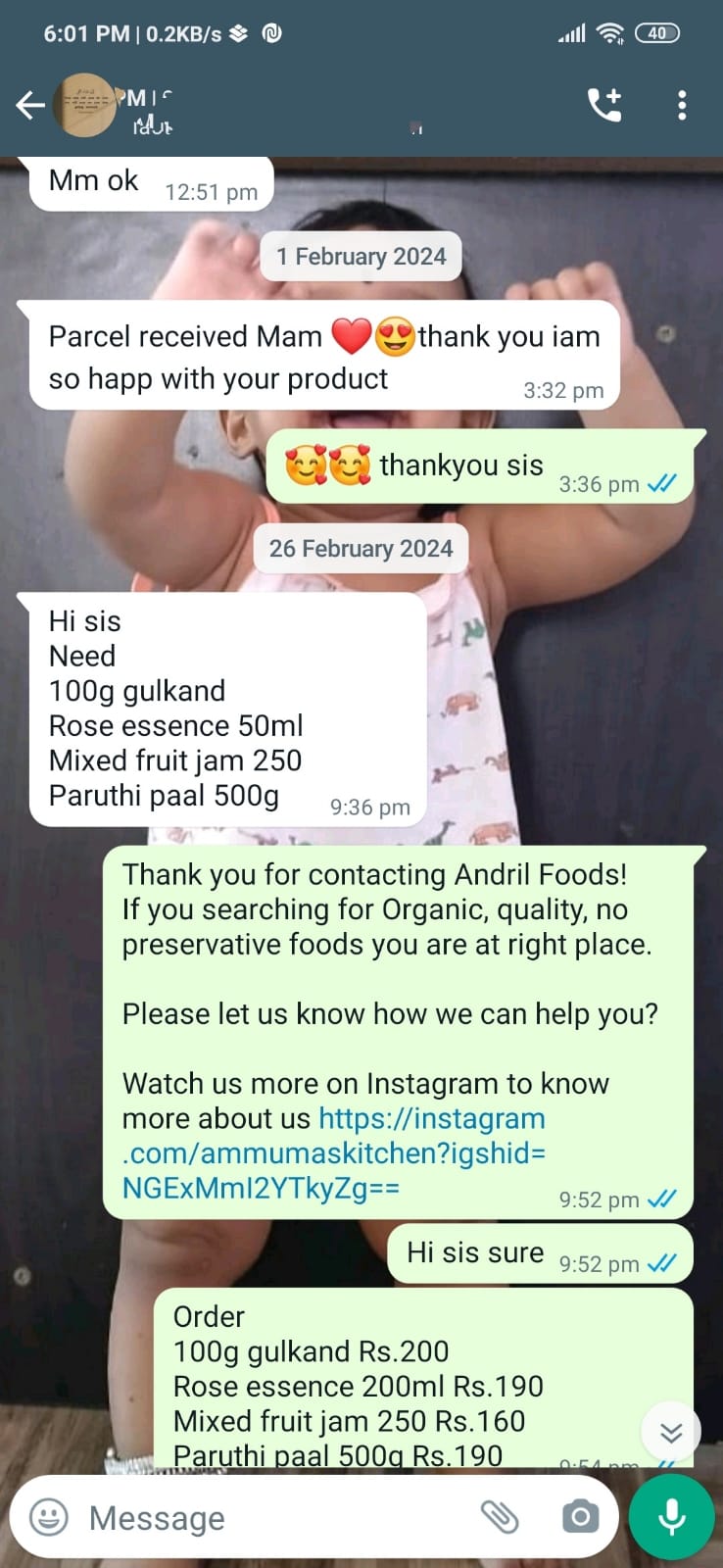Open the camera to send a photo
The image size is (723, 1568).
pos(580,1518)
